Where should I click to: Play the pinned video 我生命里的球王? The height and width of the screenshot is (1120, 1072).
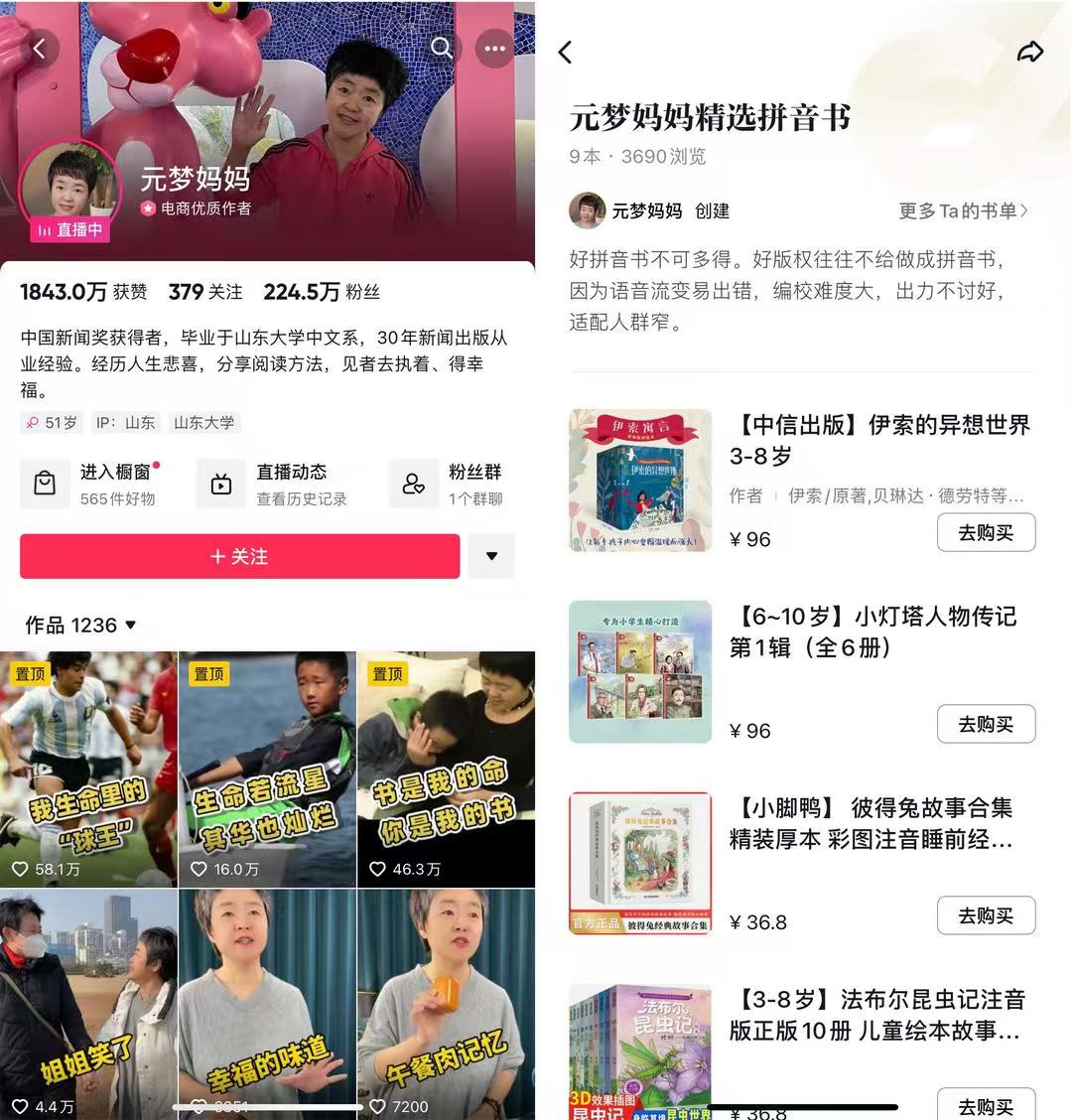click(88, 769)
